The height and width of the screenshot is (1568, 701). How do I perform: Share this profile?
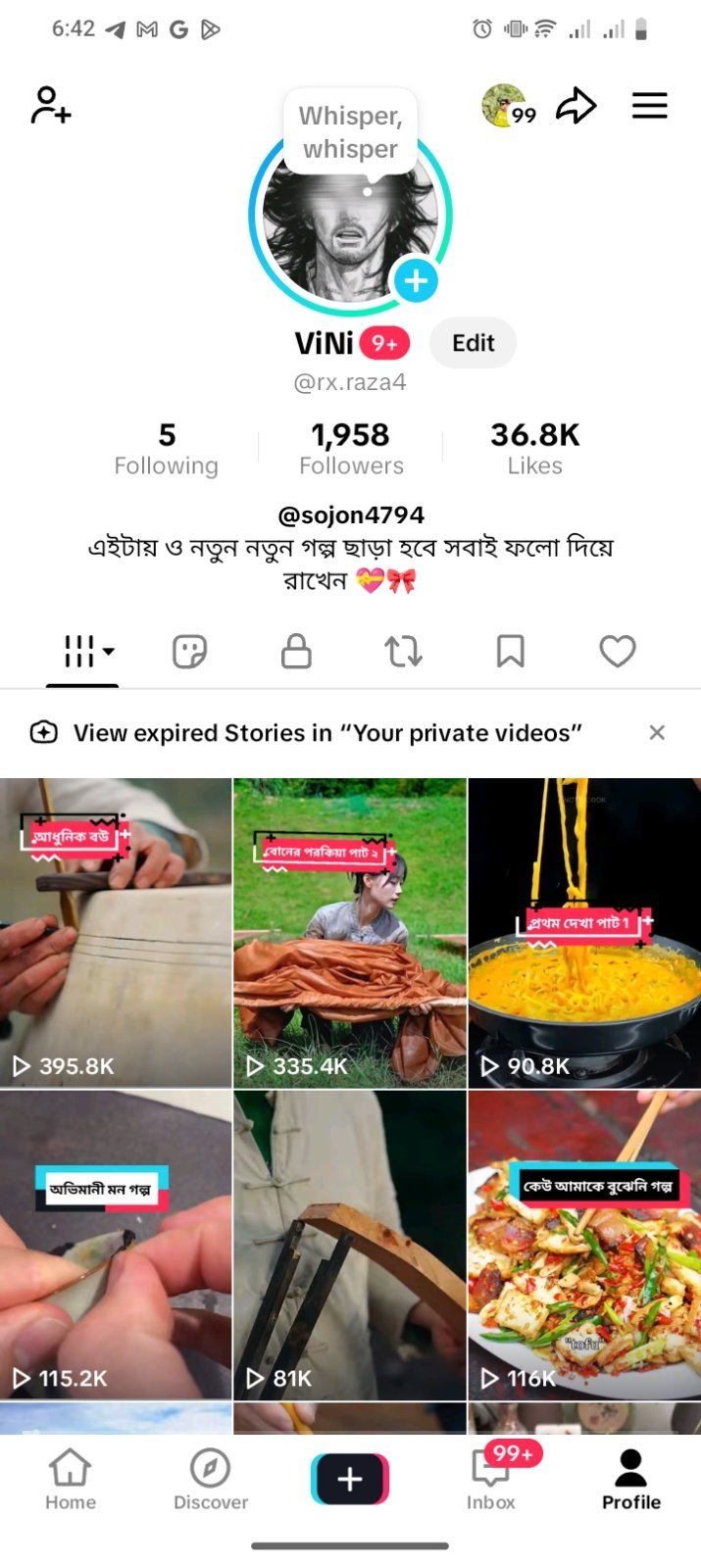pyautogui.click(x=576, y=106)
